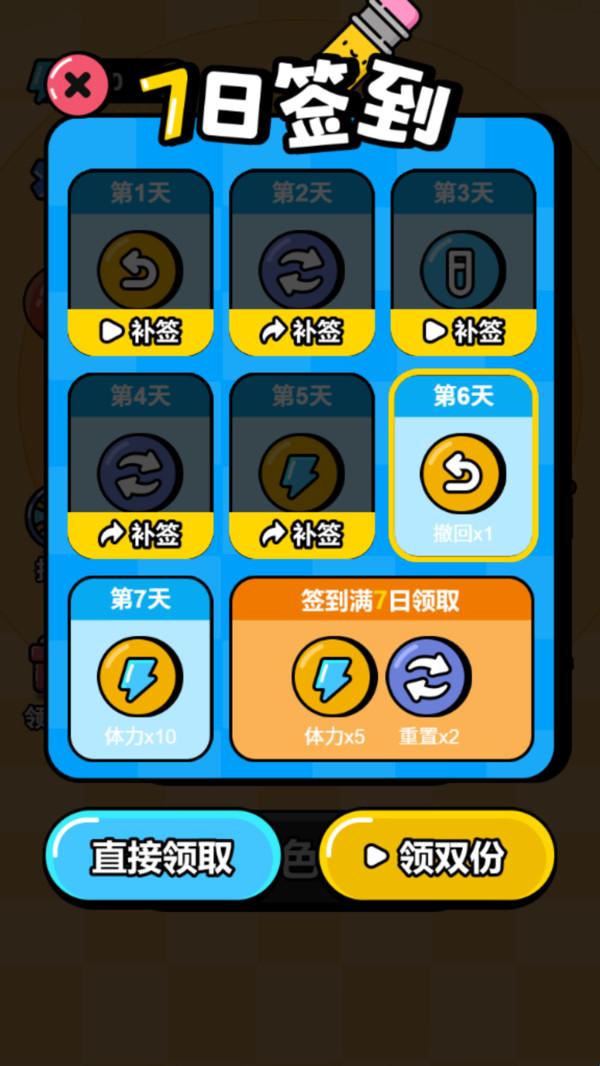The image size is (600, 1066).
Task: Select the 第6天 撤回x1 reward card
Action: pos(463,466)
